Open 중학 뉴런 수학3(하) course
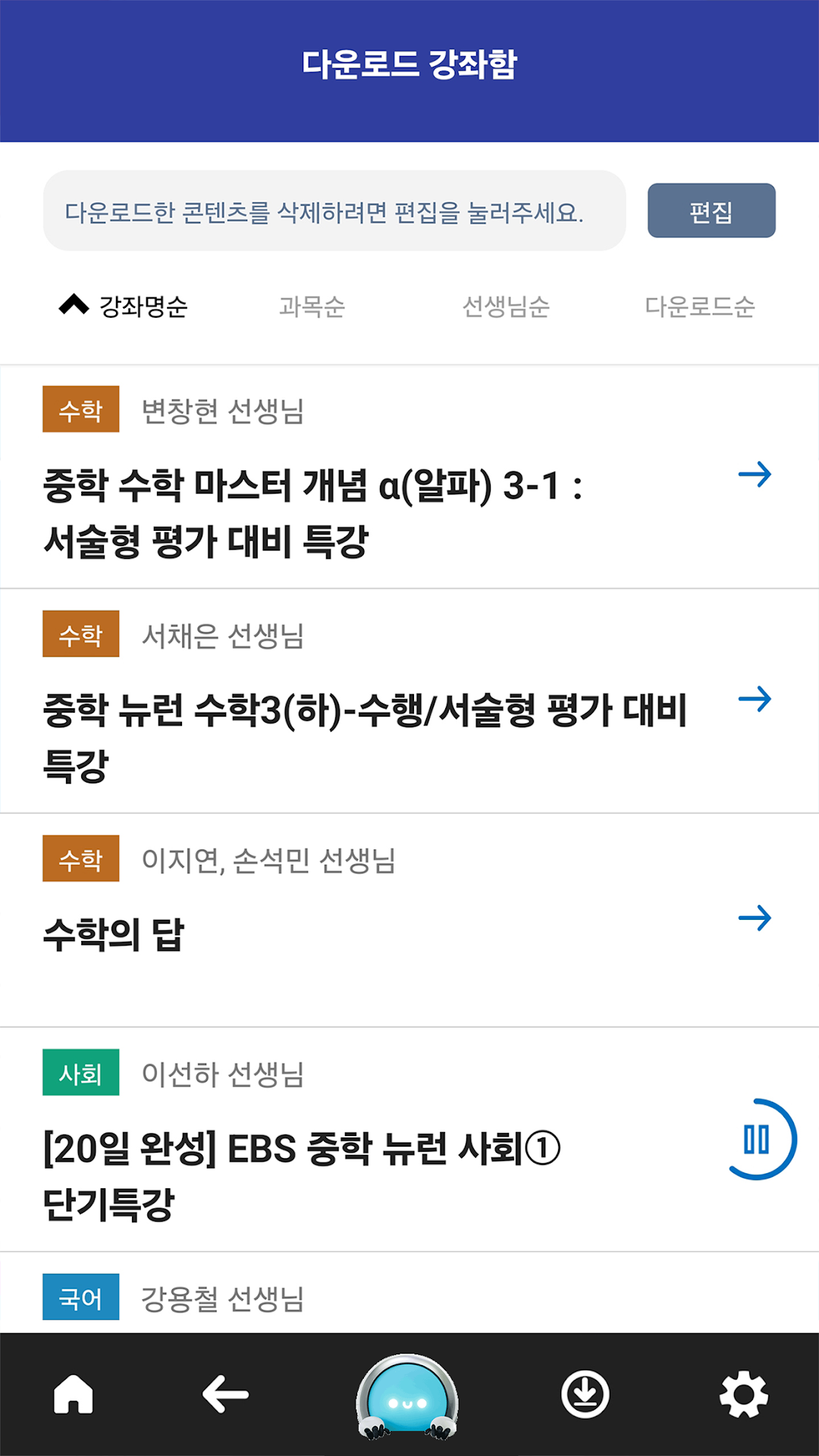 [754, 699]
